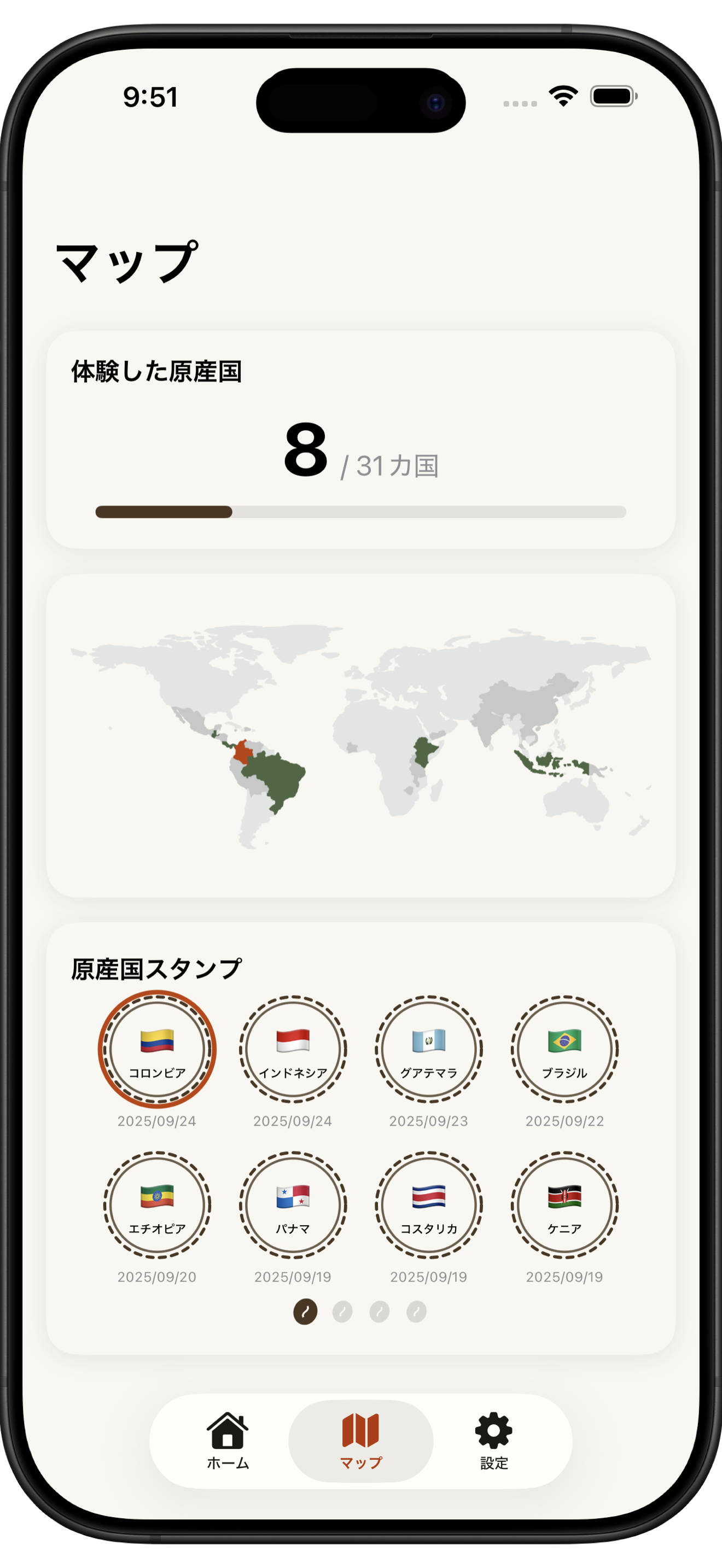Viewport: 722px width, 1568px height.
Task: Tap the highlighted orange country on the map
Action: pos(243,752)
